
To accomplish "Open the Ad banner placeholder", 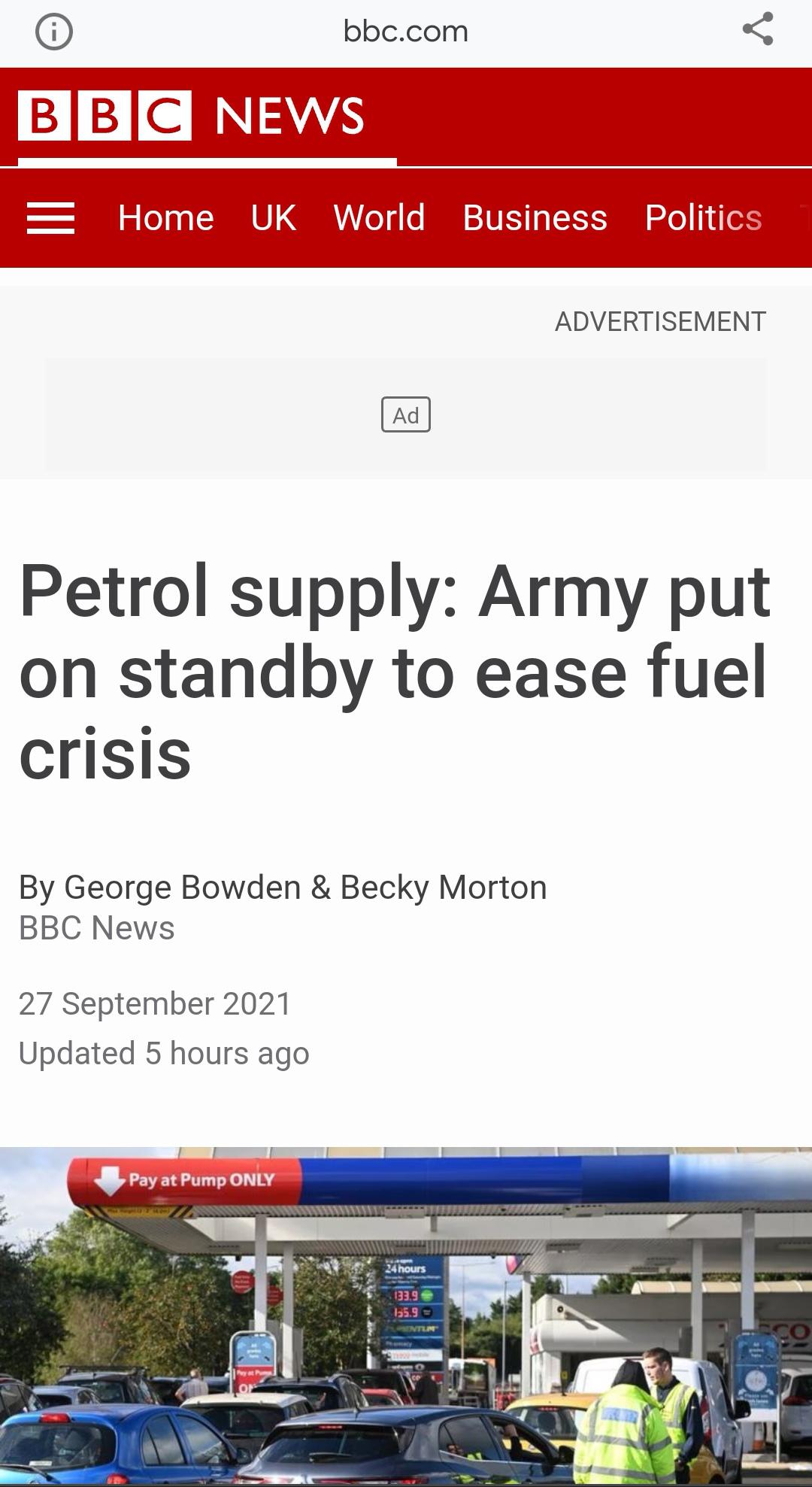I will (x=406, y=414).
